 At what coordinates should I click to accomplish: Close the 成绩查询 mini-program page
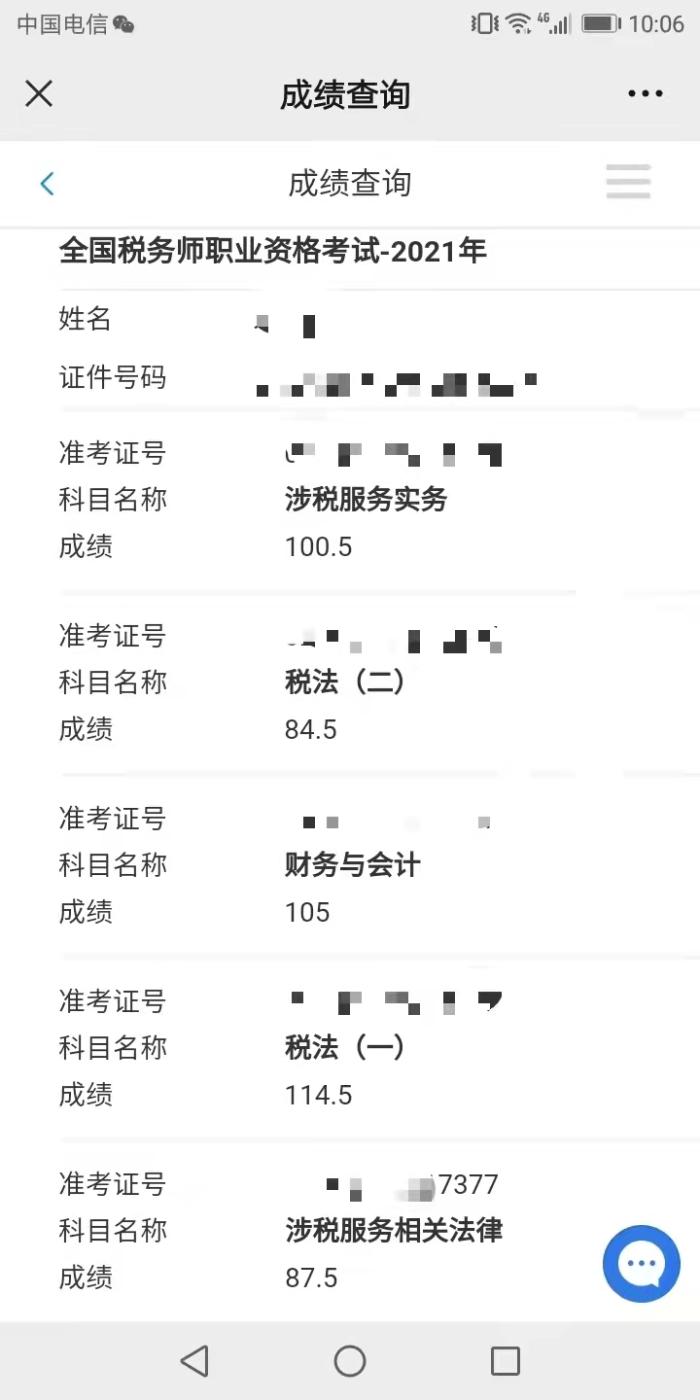click(39, 94)
